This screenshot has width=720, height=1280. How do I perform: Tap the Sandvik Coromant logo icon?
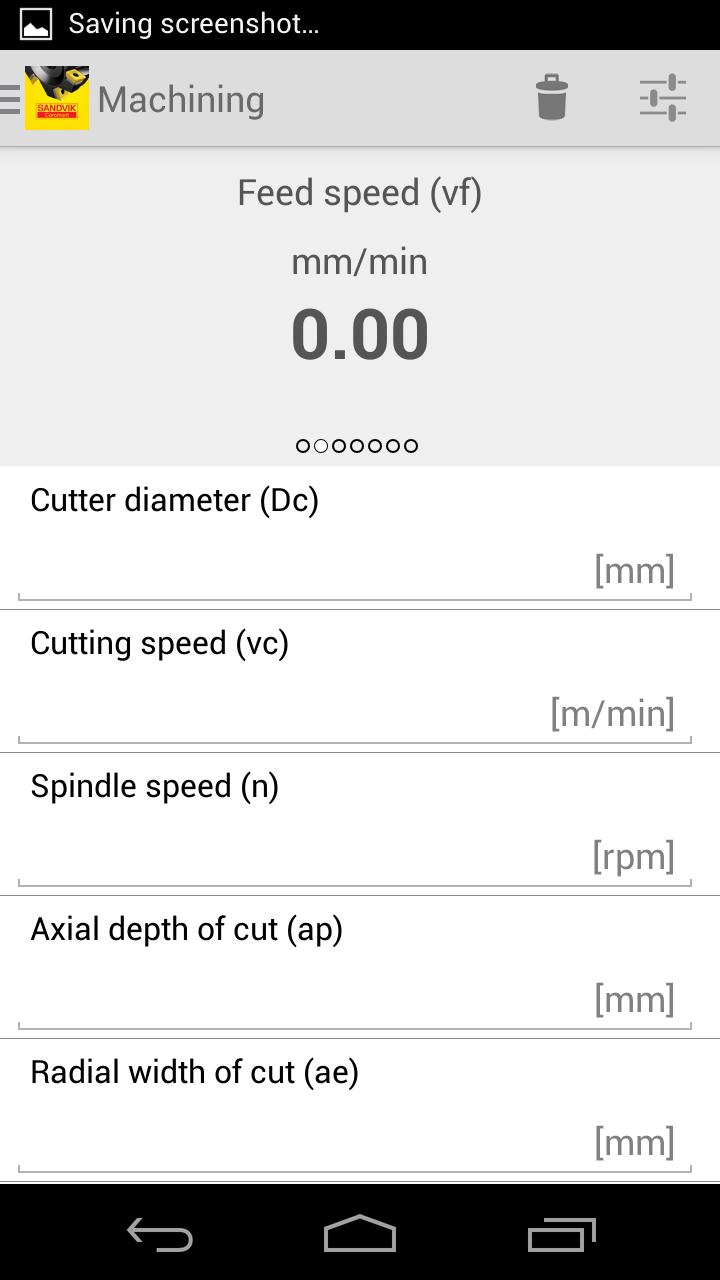click(56, 99)
